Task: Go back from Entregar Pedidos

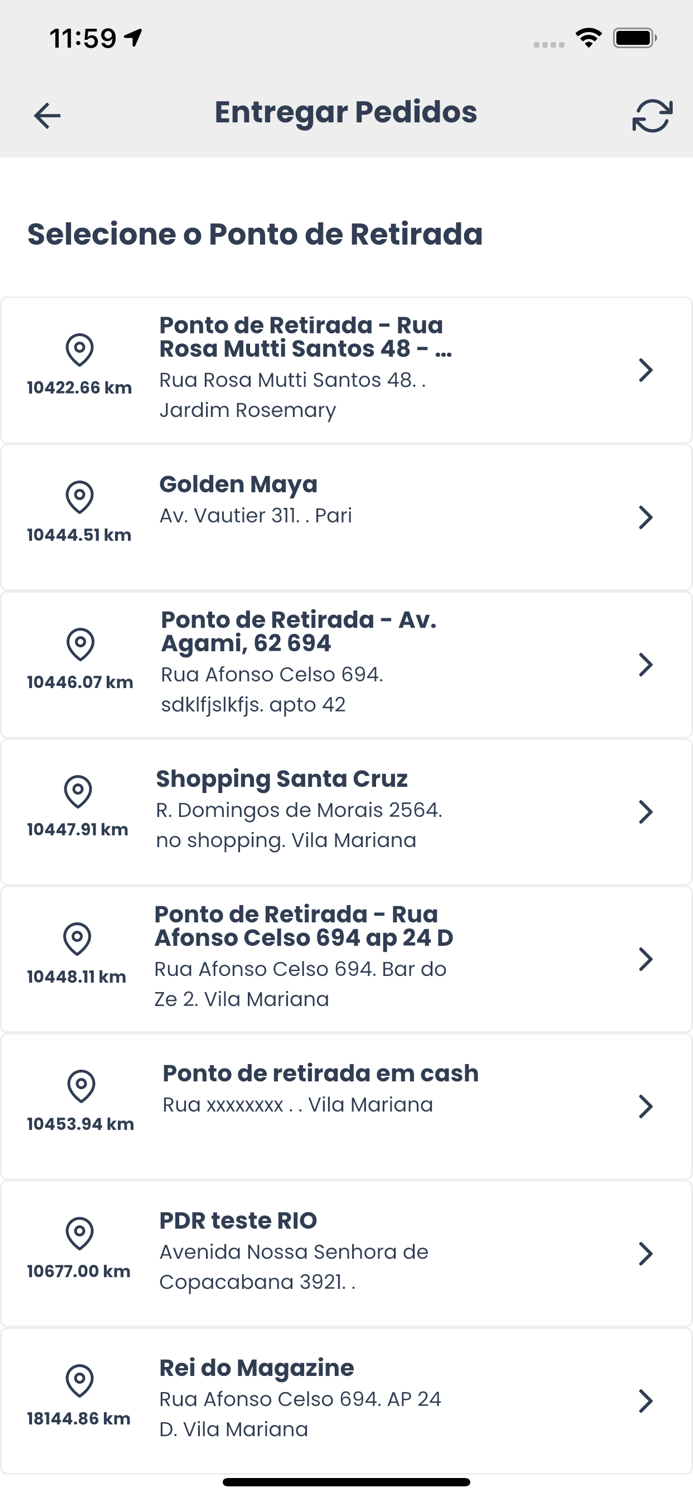Action: [x=47, y=115]
